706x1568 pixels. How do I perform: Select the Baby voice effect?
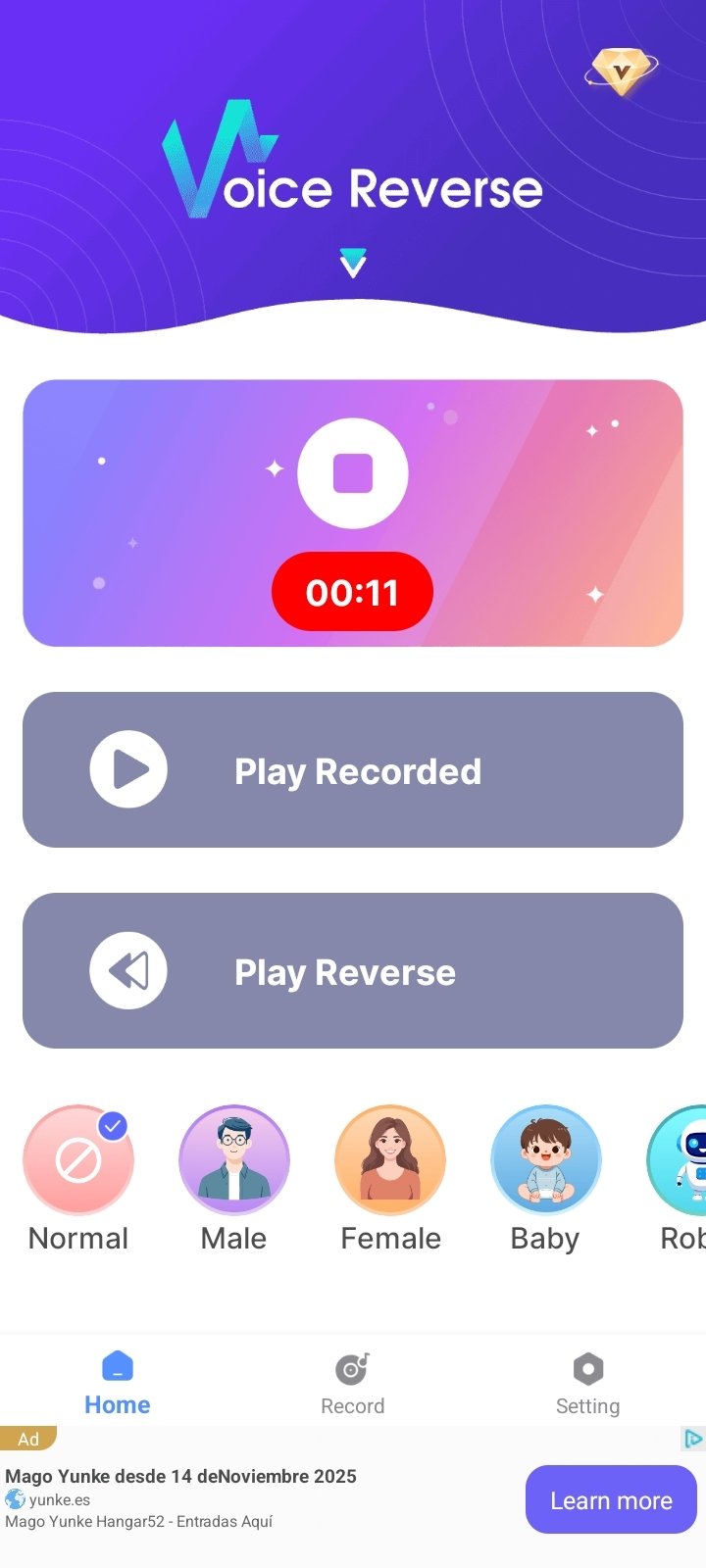click(545, 1159)
